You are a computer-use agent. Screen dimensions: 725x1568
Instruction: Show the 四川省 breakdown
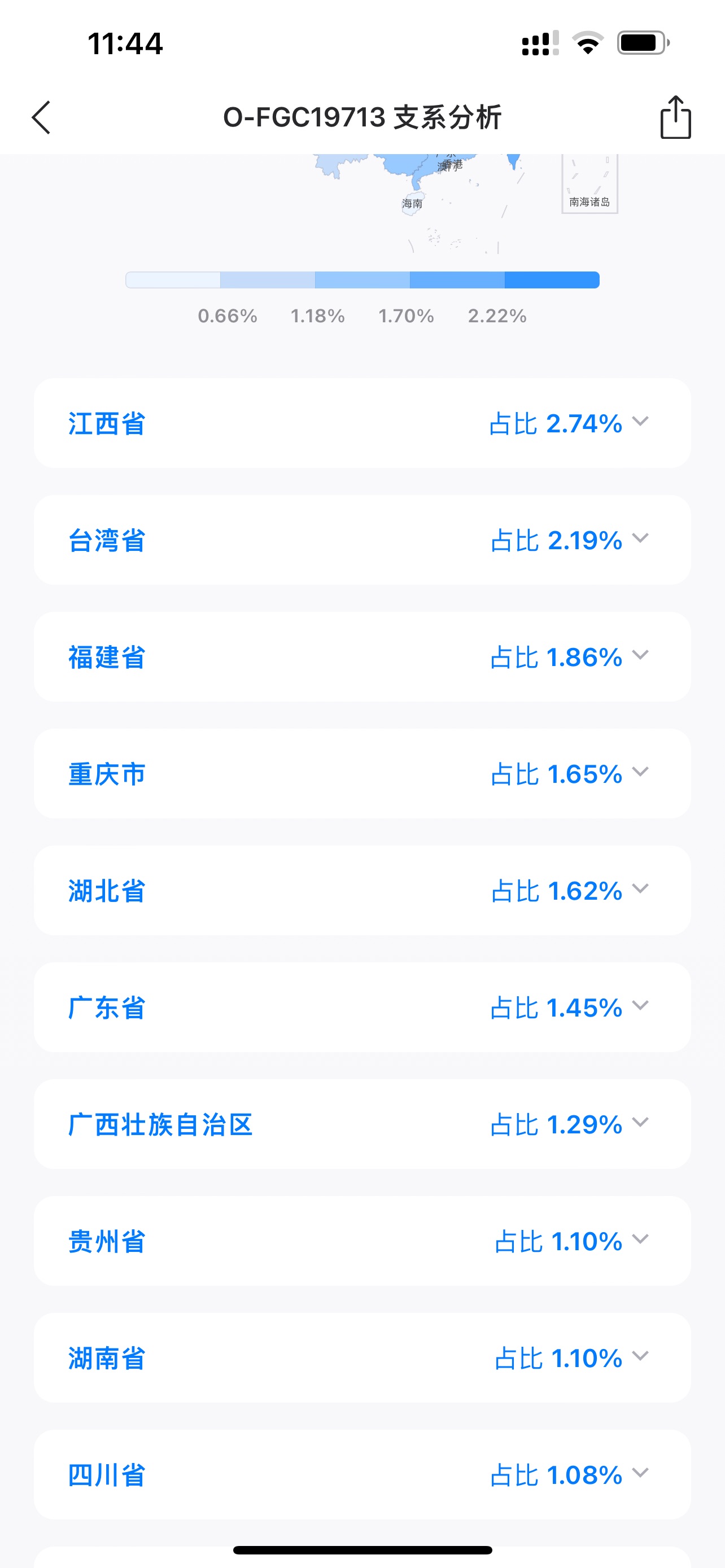(x=640, y=1474)
